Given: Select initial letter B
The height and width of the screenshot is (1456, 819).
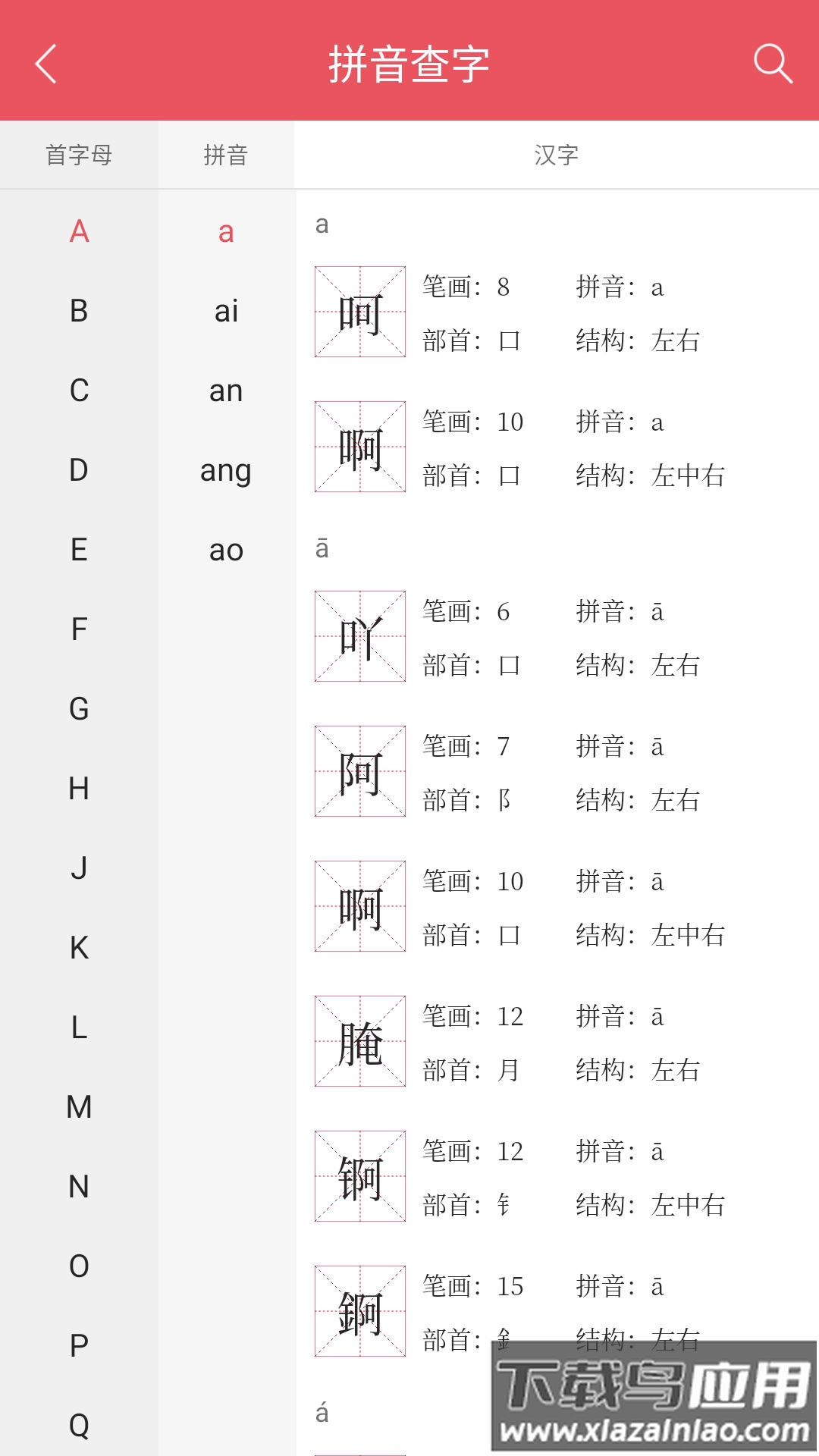Looking at the screenshot, I should 79,311.
